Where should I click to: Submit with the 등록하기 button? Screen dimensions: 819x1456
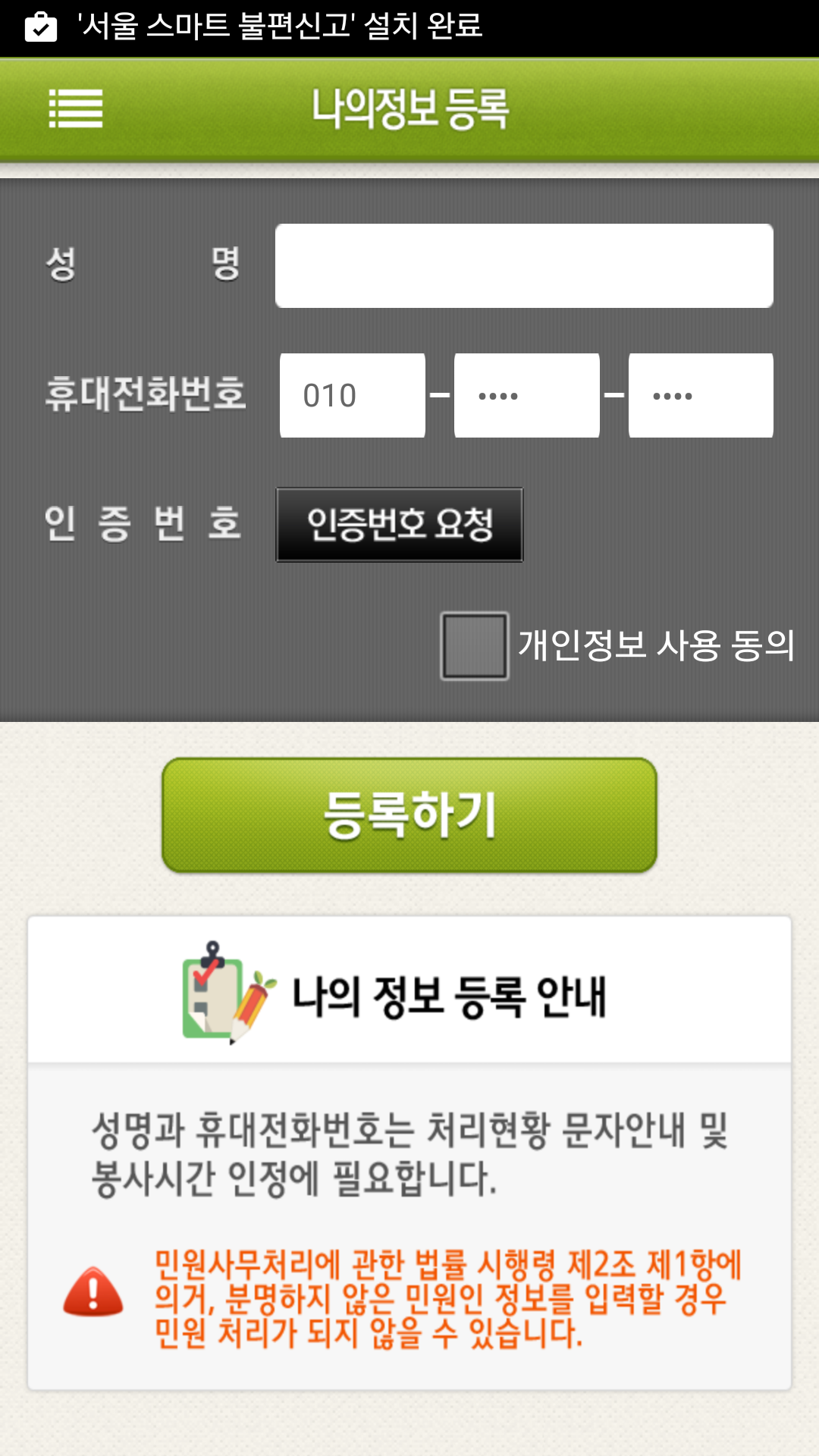[x=409, y=815]
